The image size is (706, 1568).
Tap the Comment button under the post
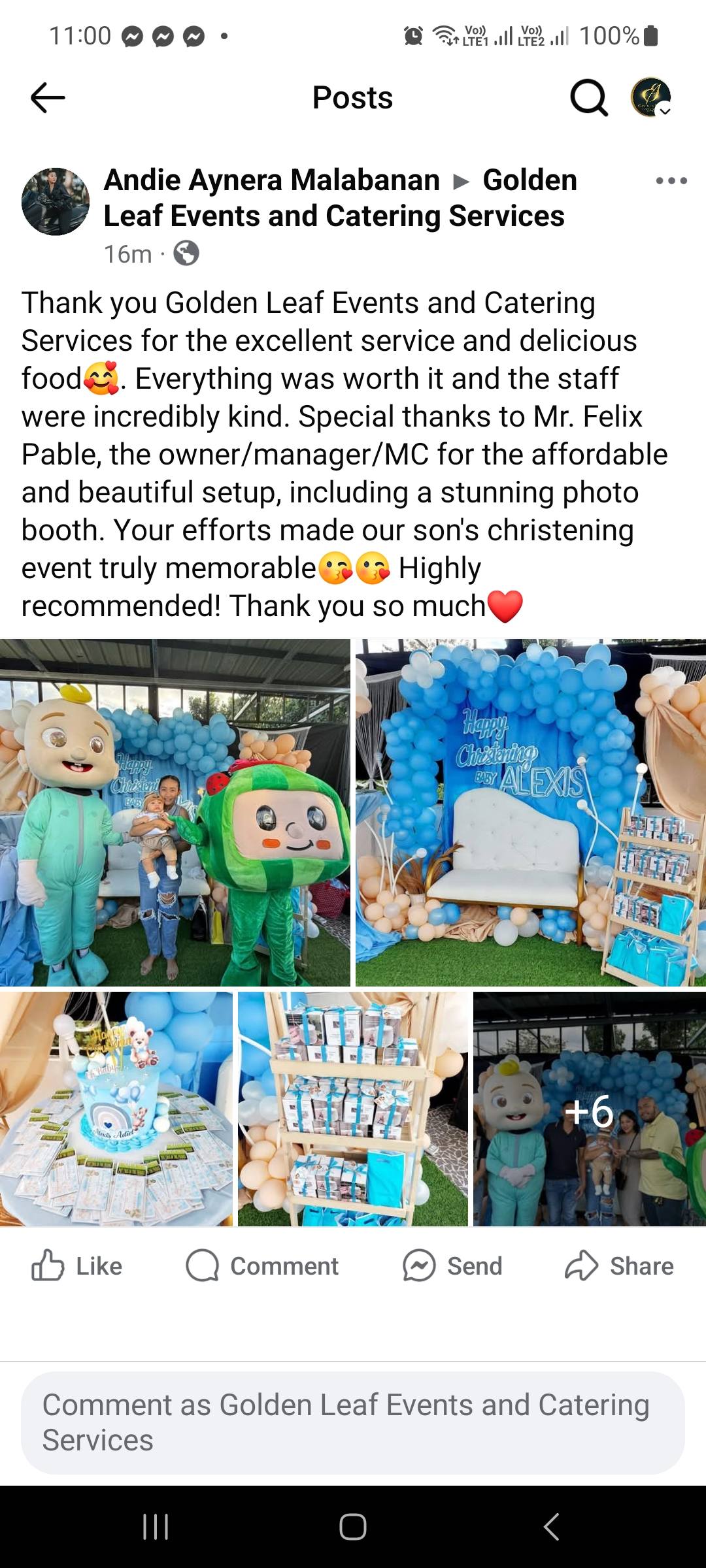coord(263,1266)
